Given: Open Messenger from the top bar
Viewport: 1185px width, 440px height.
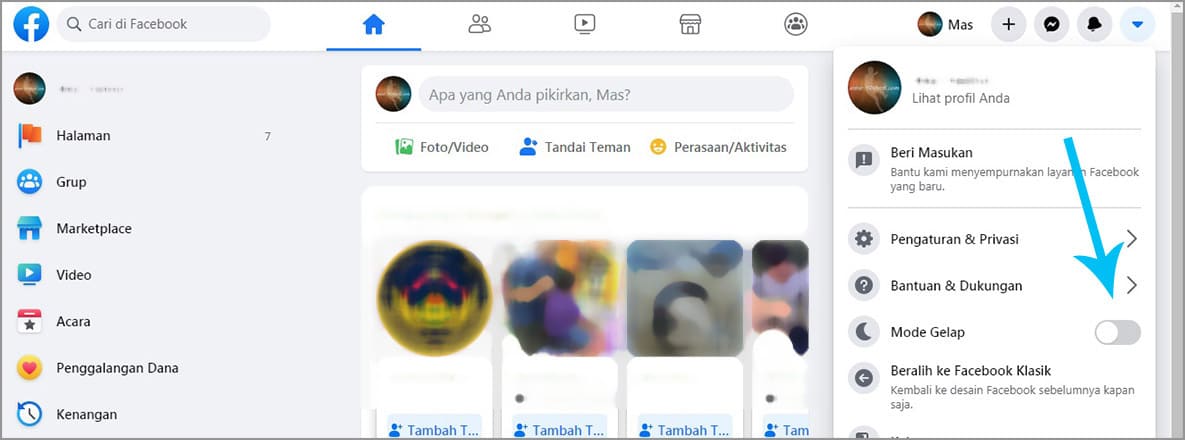Looking at the screenshot, I should click(1051, 25).
